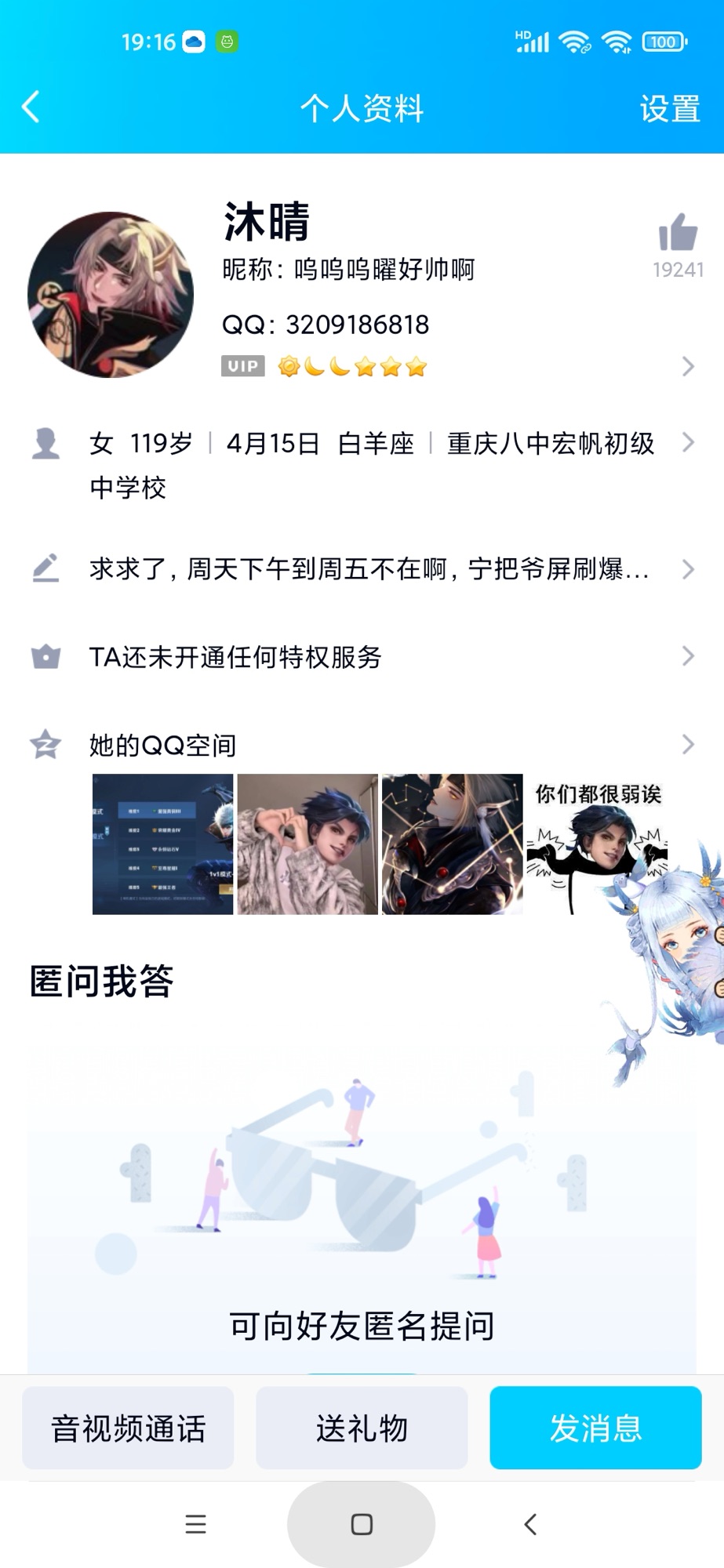Image resolution: width=724 pixels, height=1568 pixels.
Task: Go back from the 个人资料 page
Action: (31, 107)
